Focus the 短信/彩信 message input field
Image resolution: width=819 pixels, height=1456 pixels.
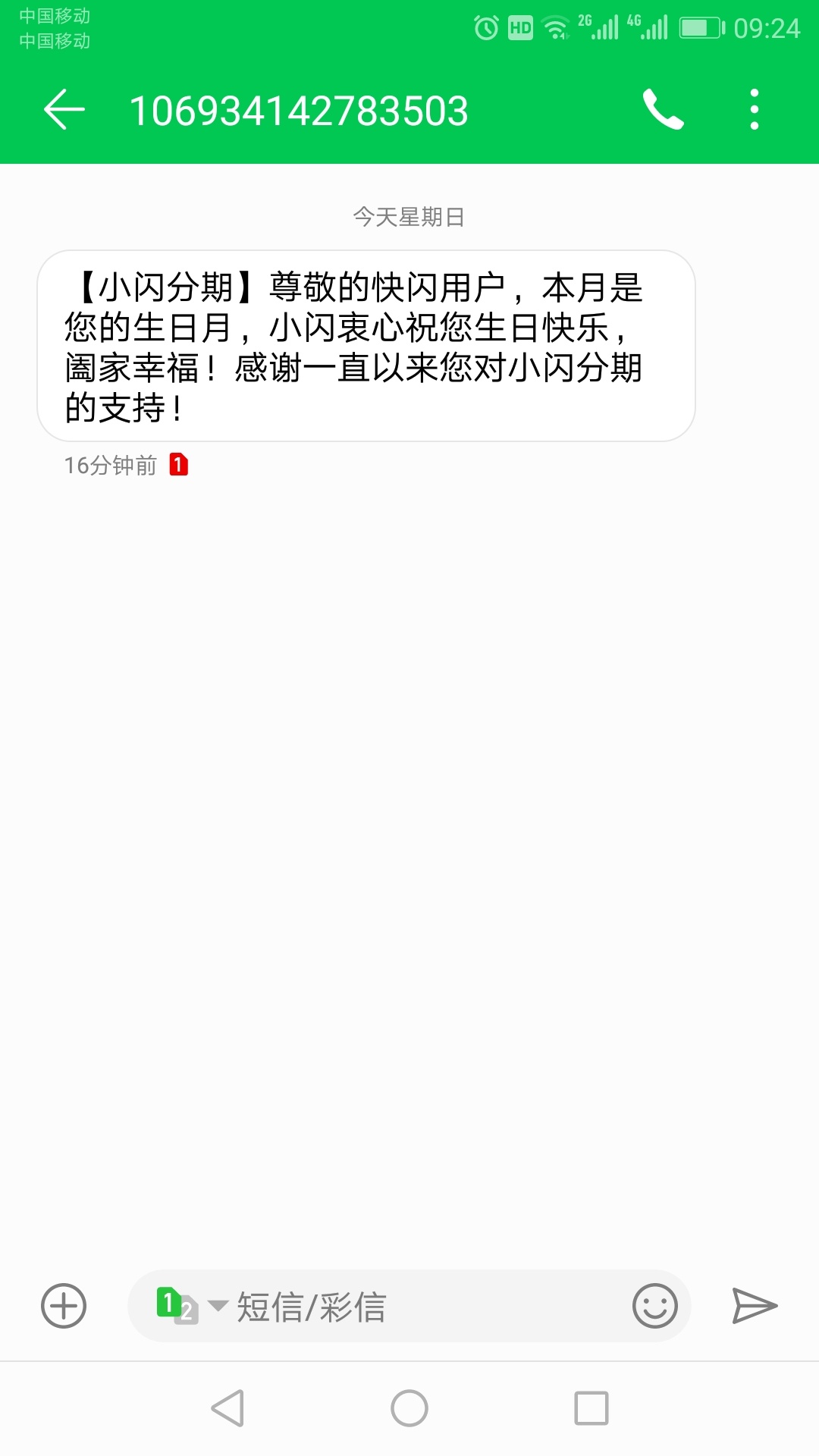(x=409, y=1306)
